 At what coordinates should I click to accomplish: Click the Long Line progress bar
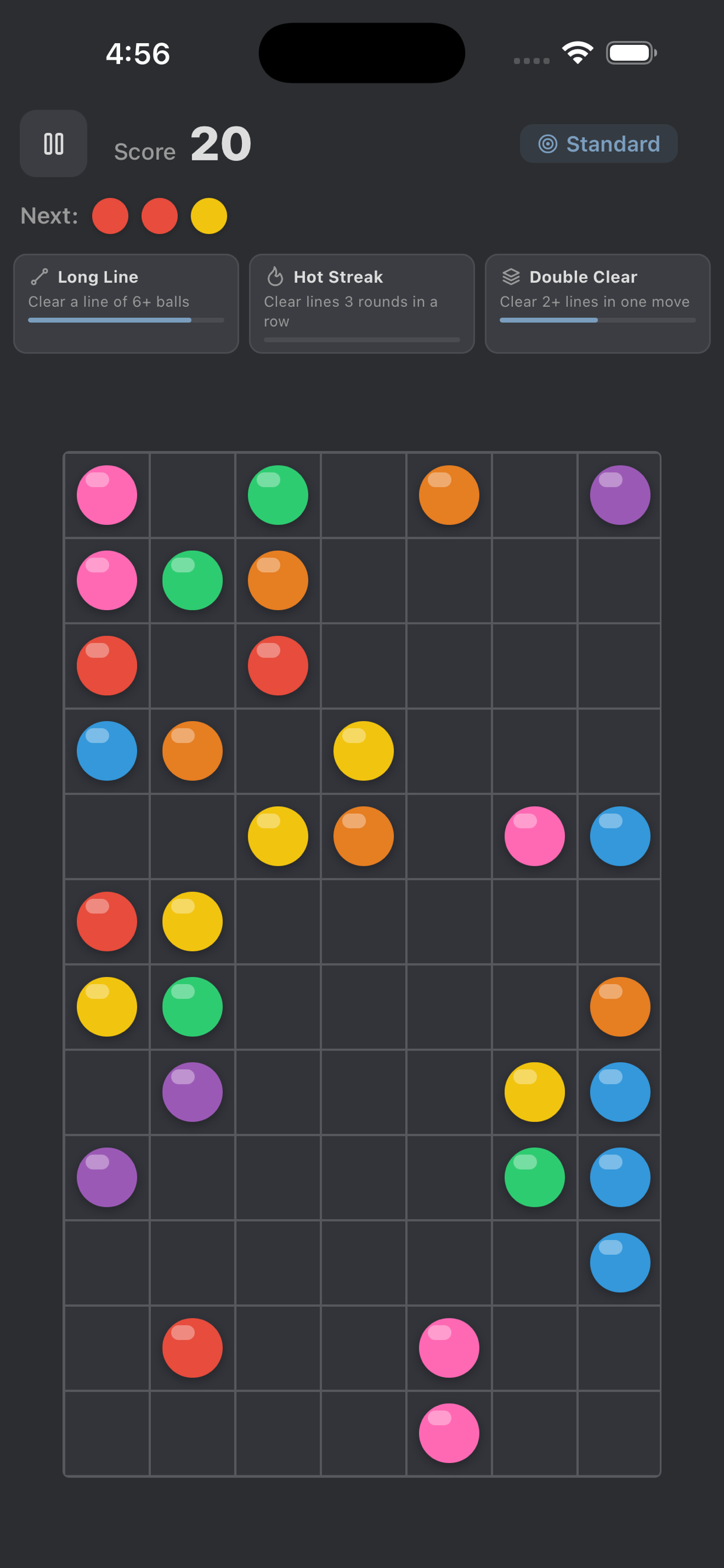pyautogui.click(x=125, y=320)
